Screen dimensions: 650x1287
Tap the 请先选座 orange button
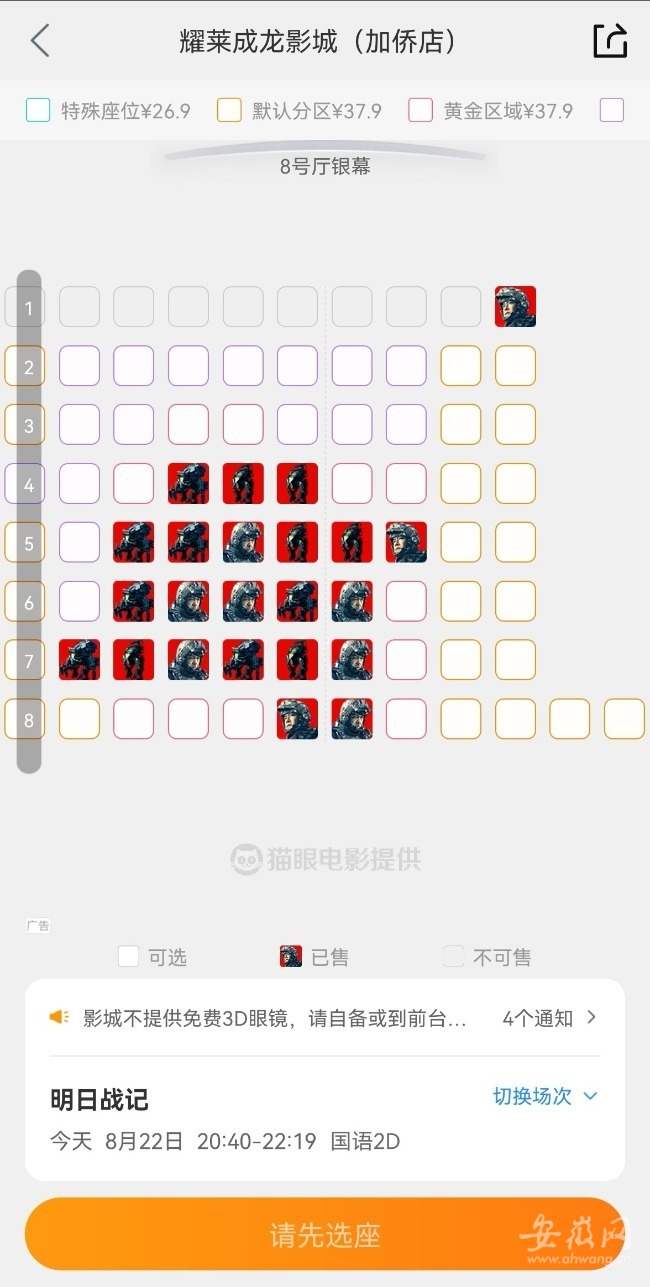pos(325,1234)
